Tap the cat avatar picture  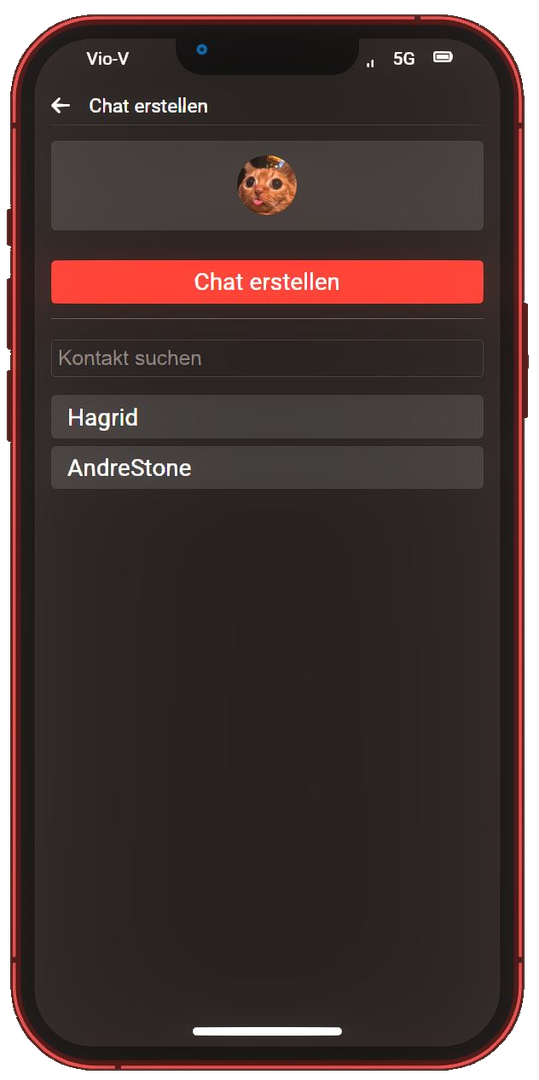click(267, 185)
